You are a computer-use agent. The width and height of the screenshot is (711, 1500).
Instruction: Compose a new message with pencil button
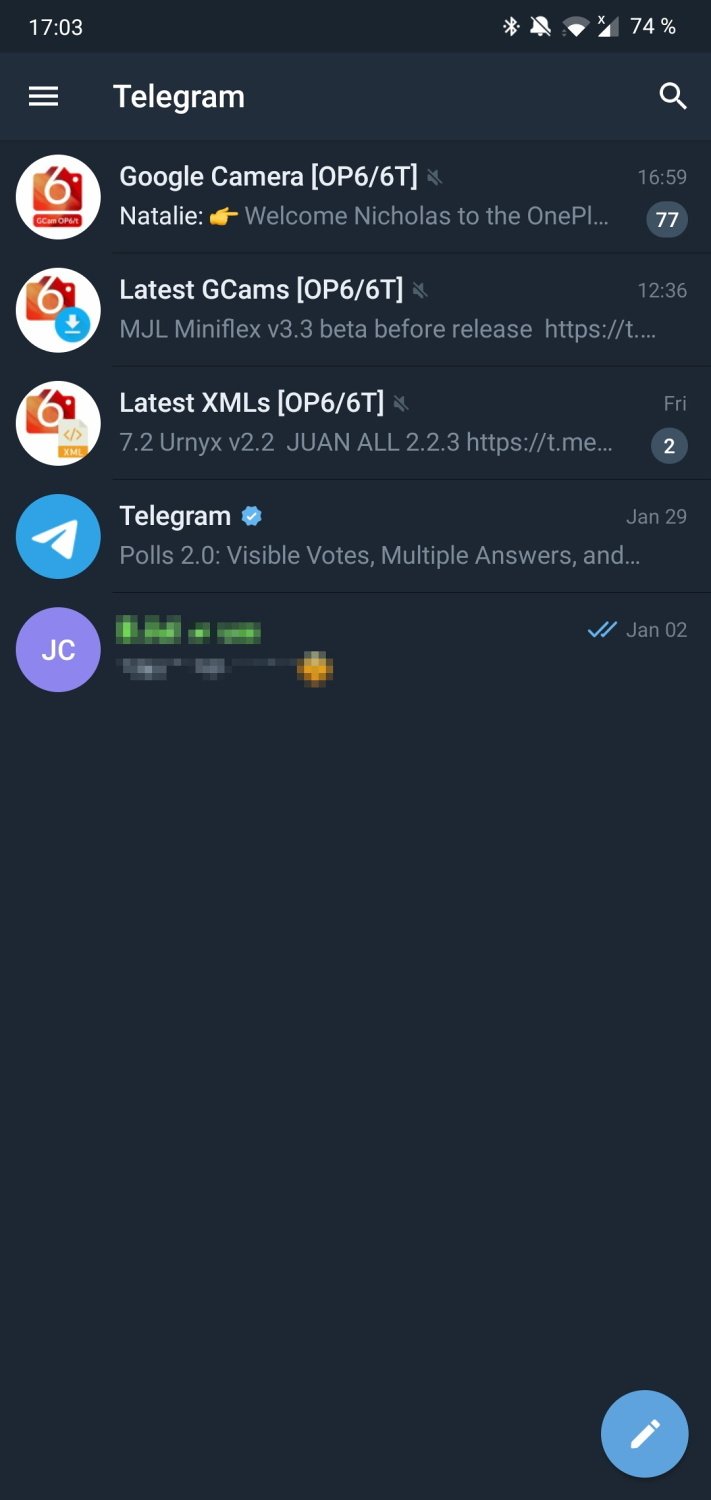tap(645, 1434)
